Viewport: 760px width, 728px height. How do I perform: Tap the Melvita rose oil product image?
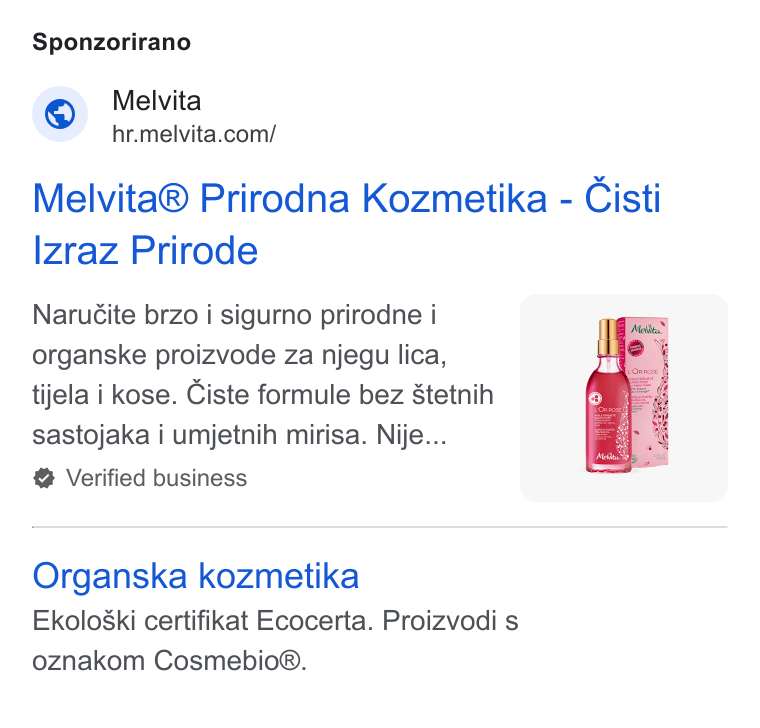click(x=623, y=397)
